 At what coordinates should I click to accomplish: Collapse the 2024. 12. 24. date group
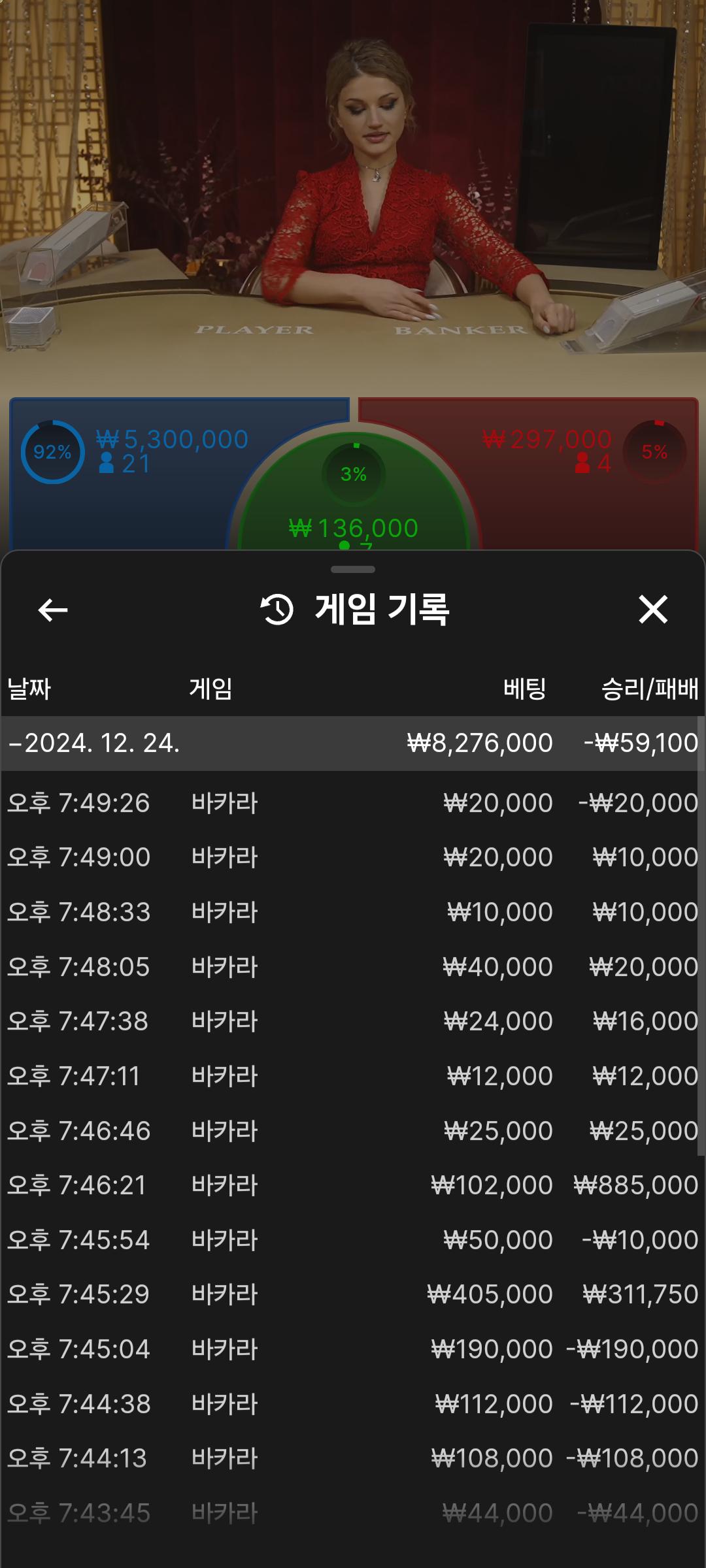(353, 743)
